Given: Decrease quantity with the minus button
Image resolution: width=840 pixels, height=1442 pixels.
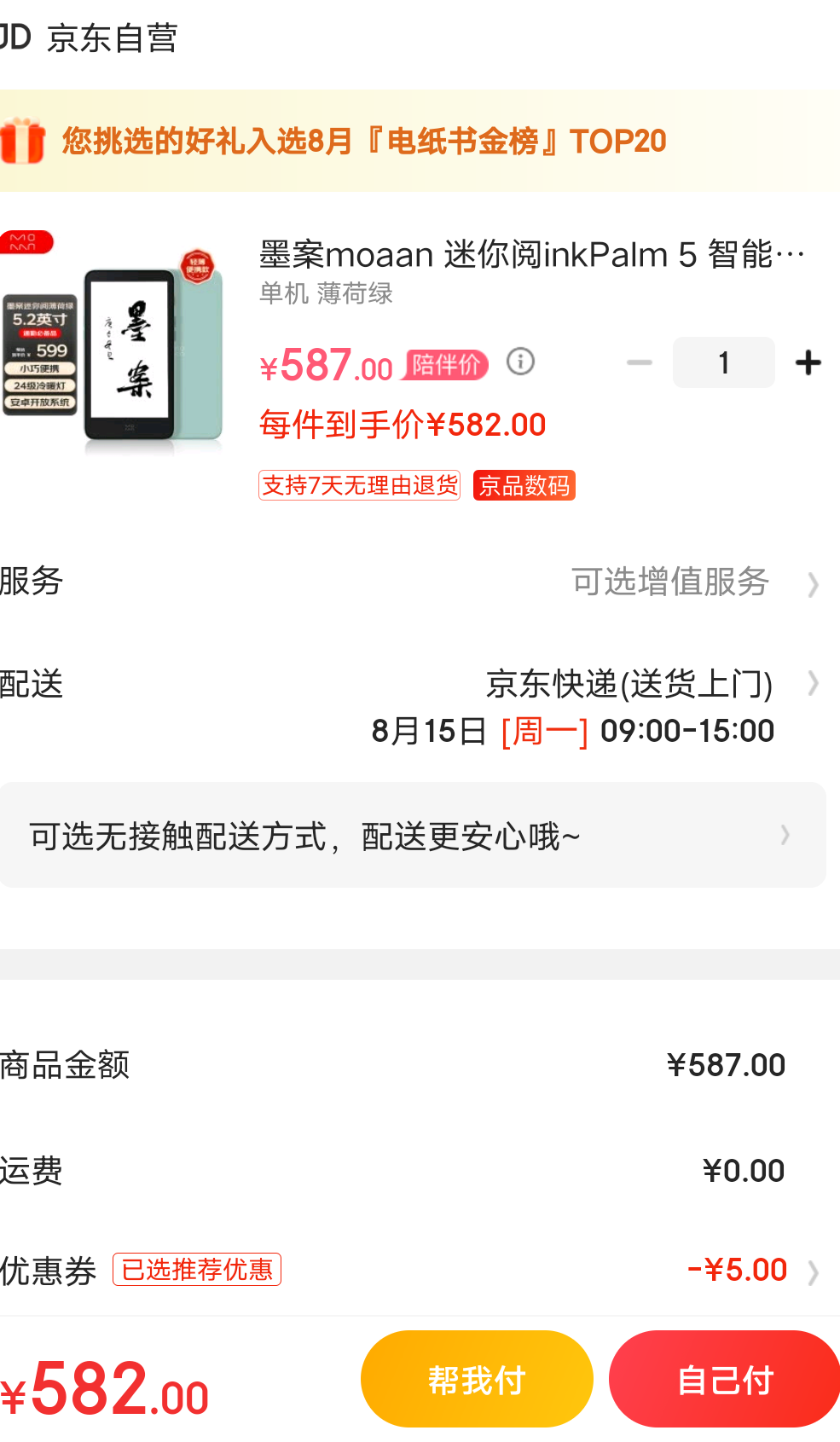Looking at the screenshot, I should [639, 363].
